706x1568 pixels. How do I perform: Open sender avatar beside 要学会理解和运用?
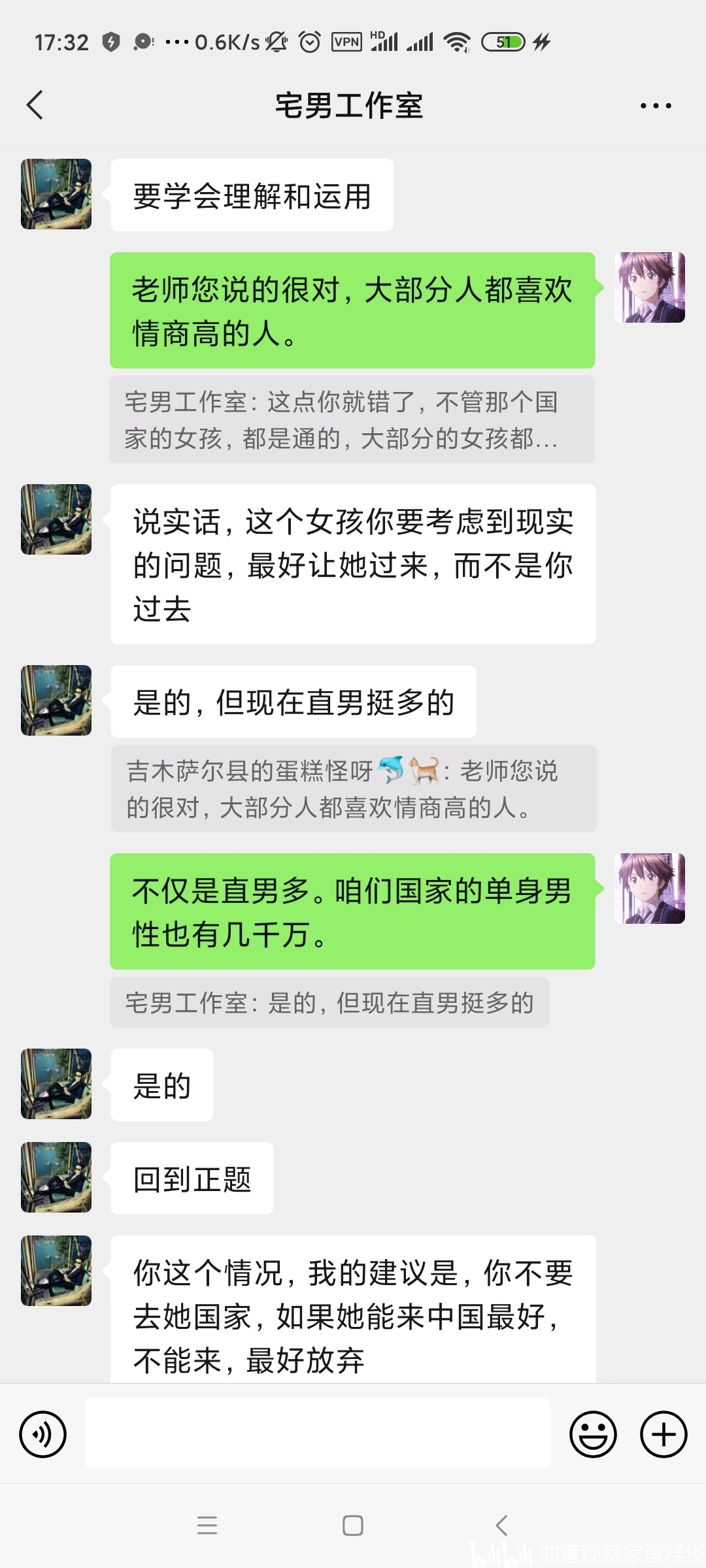pos(56,194)
